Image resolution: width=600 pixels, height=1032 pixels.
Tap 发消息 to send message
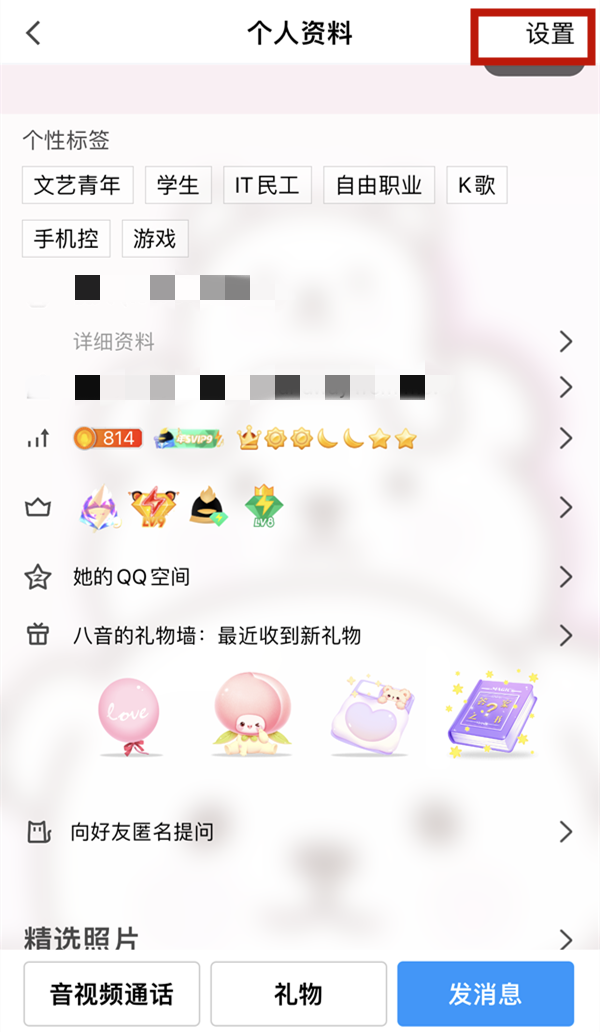pyautogui.click(x=485, y=994)
